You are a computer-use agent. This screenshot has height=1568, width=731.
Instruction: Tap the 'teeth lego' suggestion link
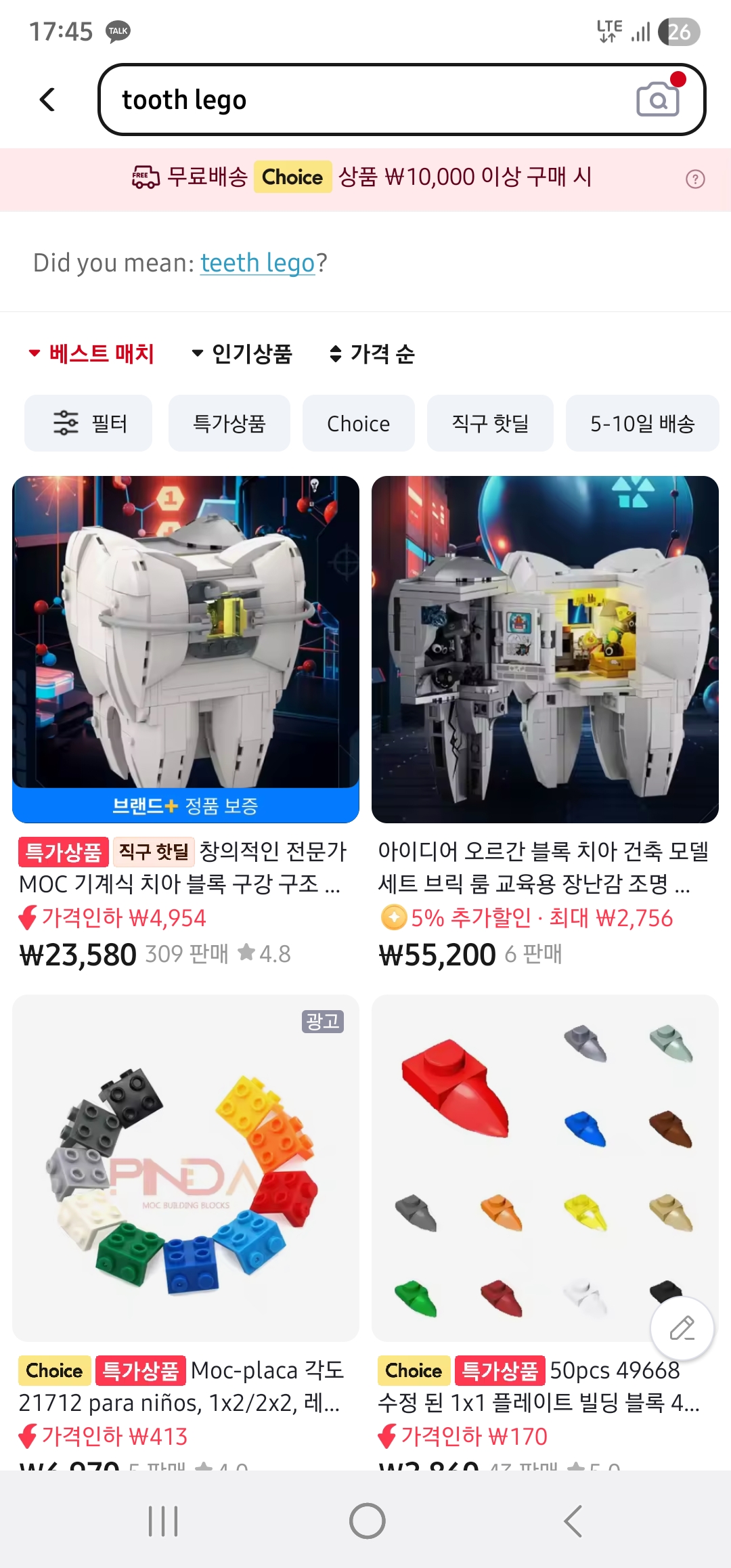[x=257, y=263]
